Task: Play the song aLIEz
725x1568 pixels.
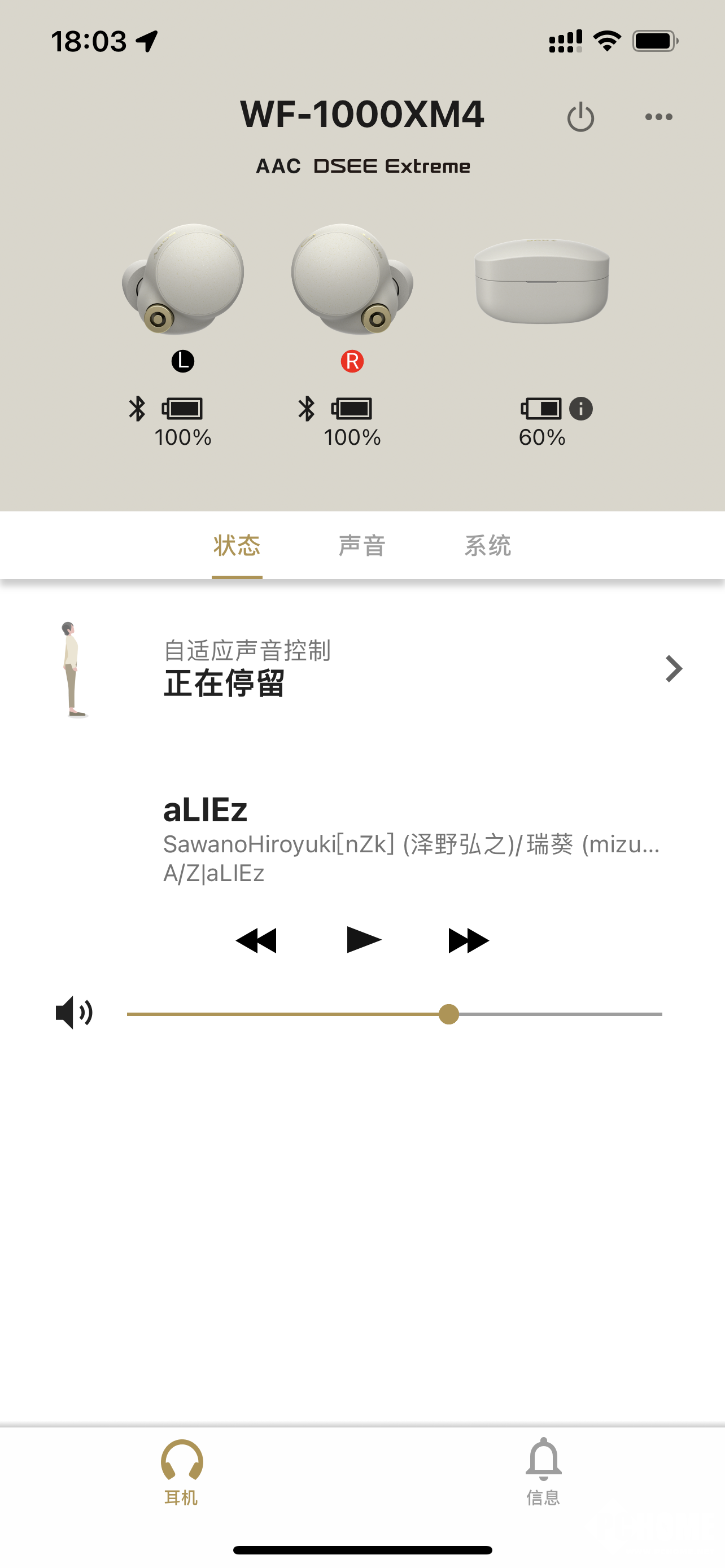Action: 364,939
